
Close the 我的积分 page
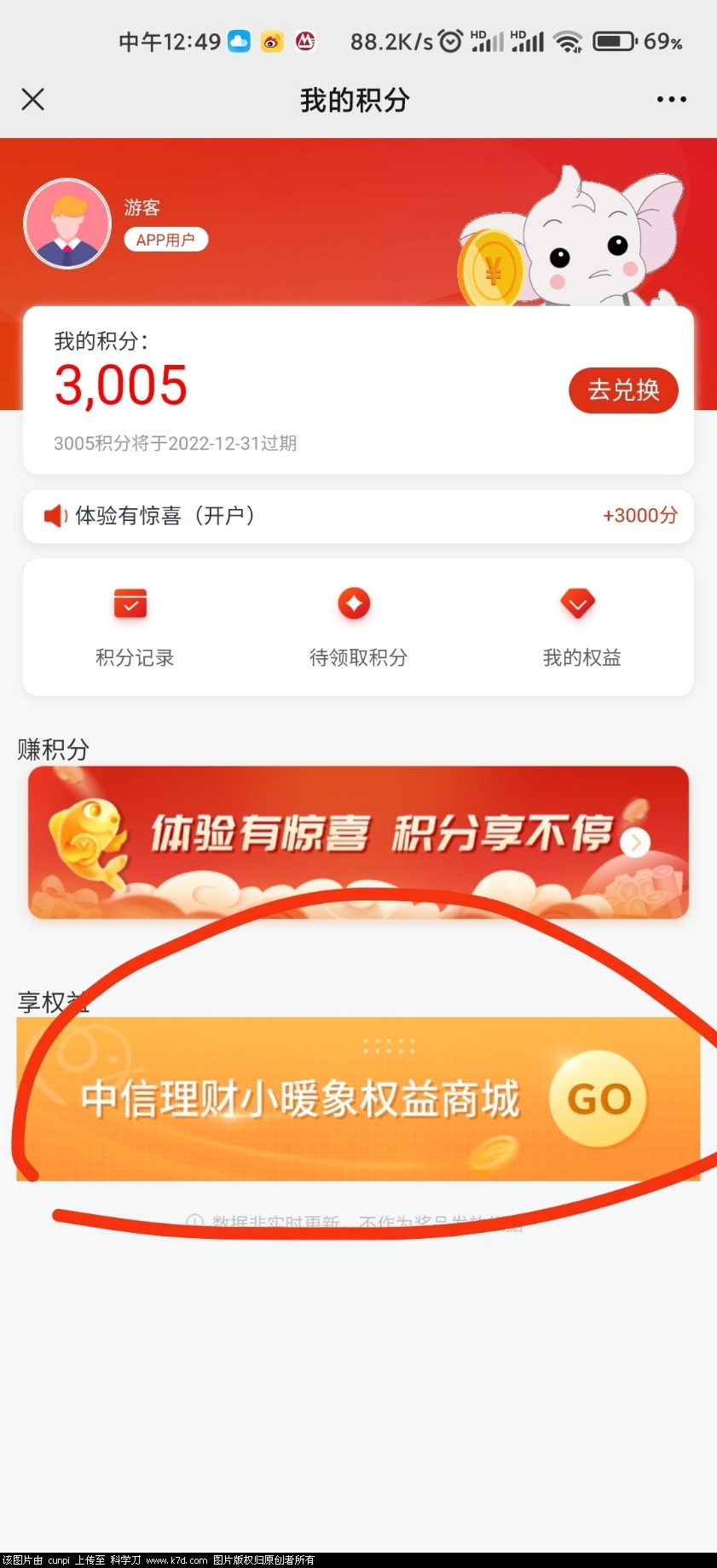coord(32,100)
